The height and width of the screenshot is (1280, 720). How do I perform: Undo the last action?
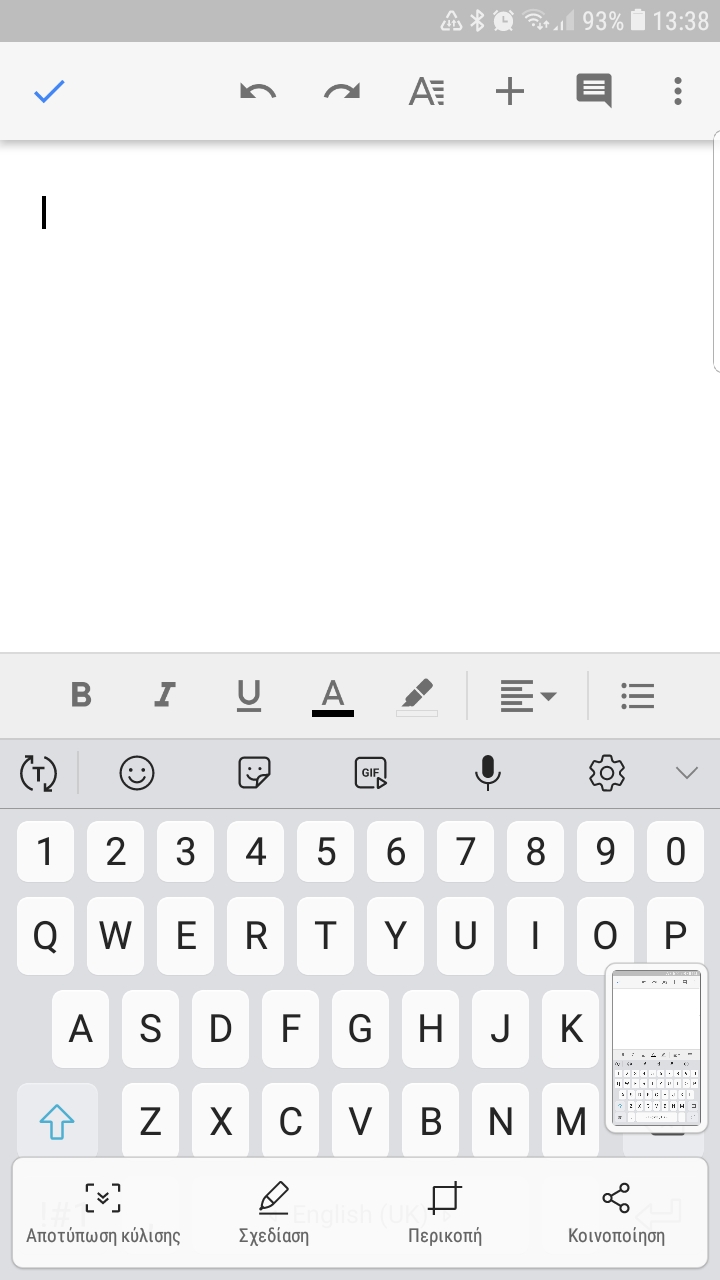click(x=258, y=92)
